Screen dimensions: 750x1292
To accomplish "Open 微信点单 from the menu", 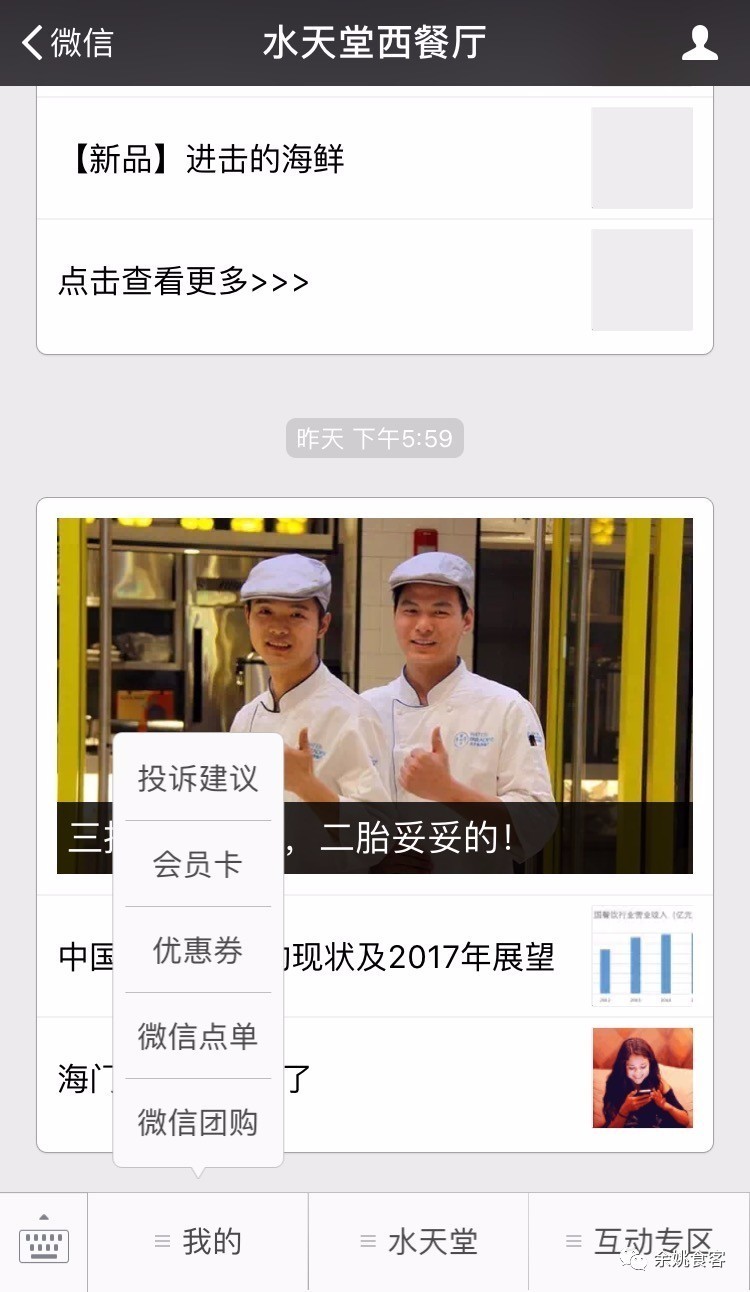I will tap(197, 1035).
